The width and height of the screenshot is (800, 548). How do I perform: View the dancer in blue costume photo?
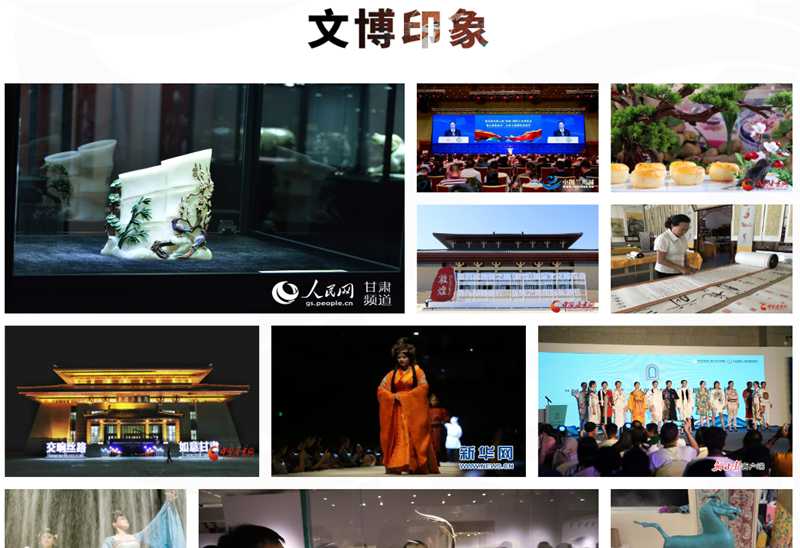pos(95,518)
